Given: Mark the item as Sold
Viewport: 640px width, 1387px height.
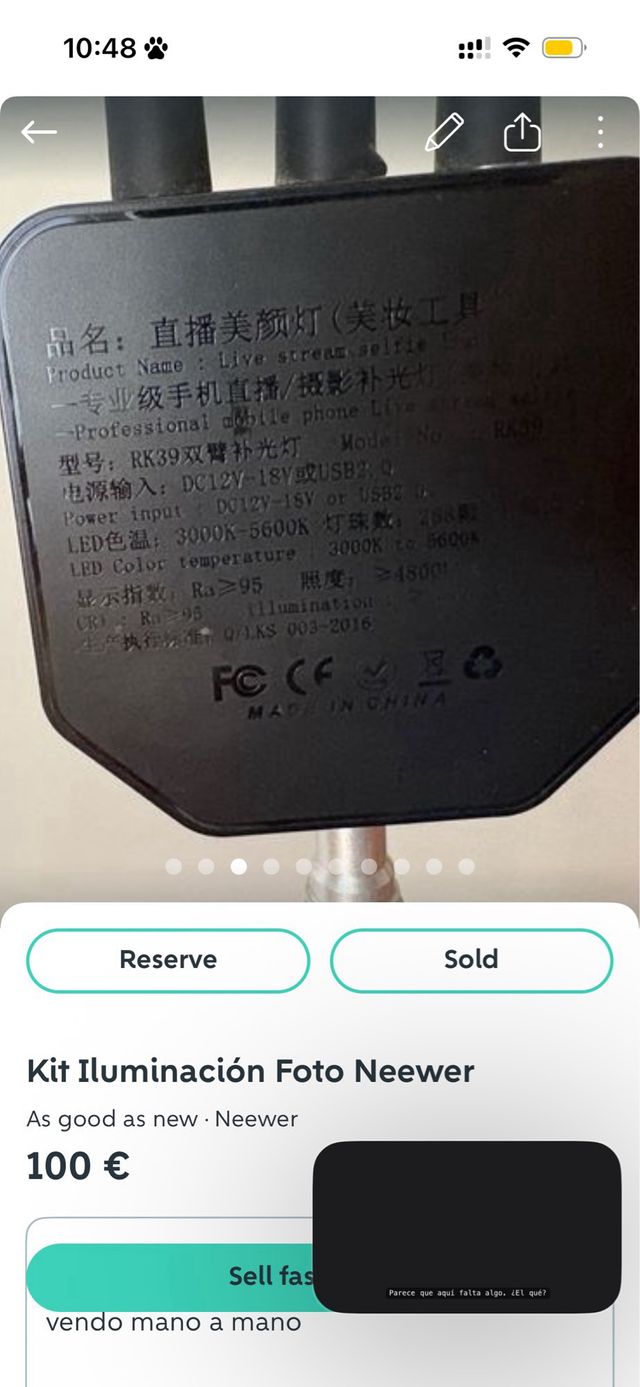Looking at the screenshot, I should tap(471, 960).
